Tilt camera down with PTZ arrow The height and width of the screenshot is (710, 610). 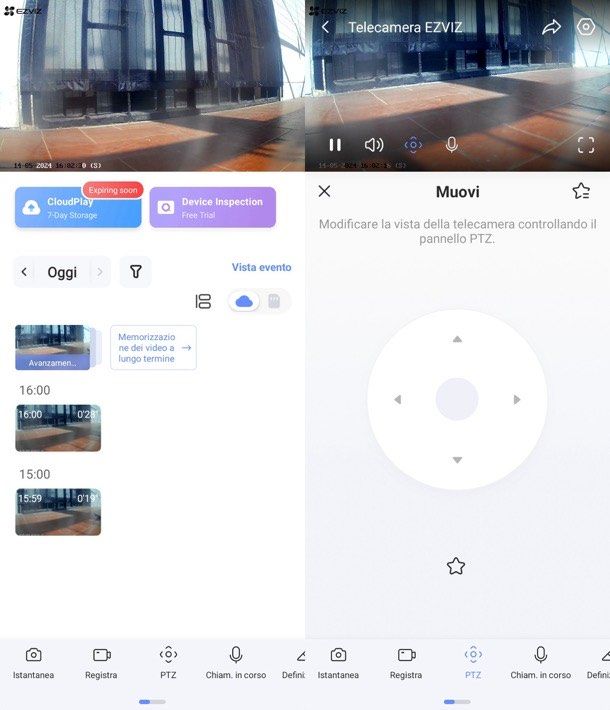[x=457, y=460]
